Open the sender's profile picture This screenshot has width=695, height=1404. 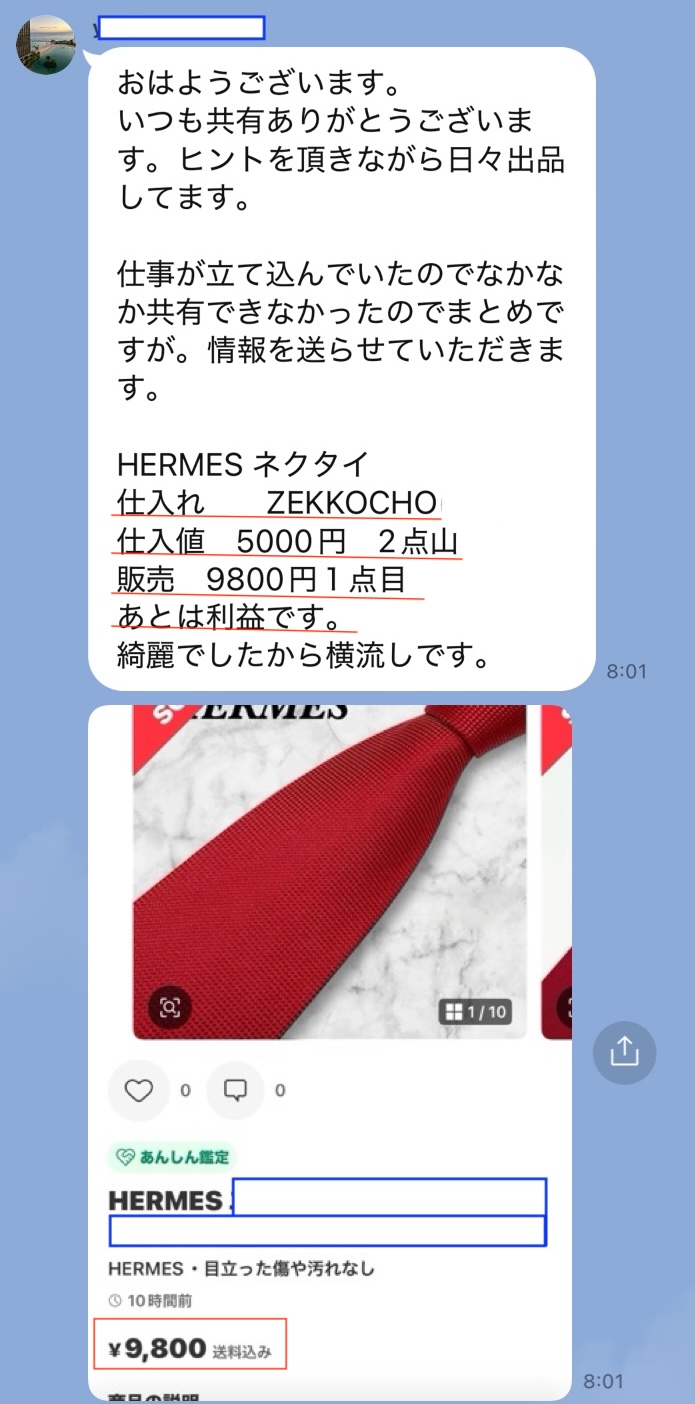click(x=46, y=45)
